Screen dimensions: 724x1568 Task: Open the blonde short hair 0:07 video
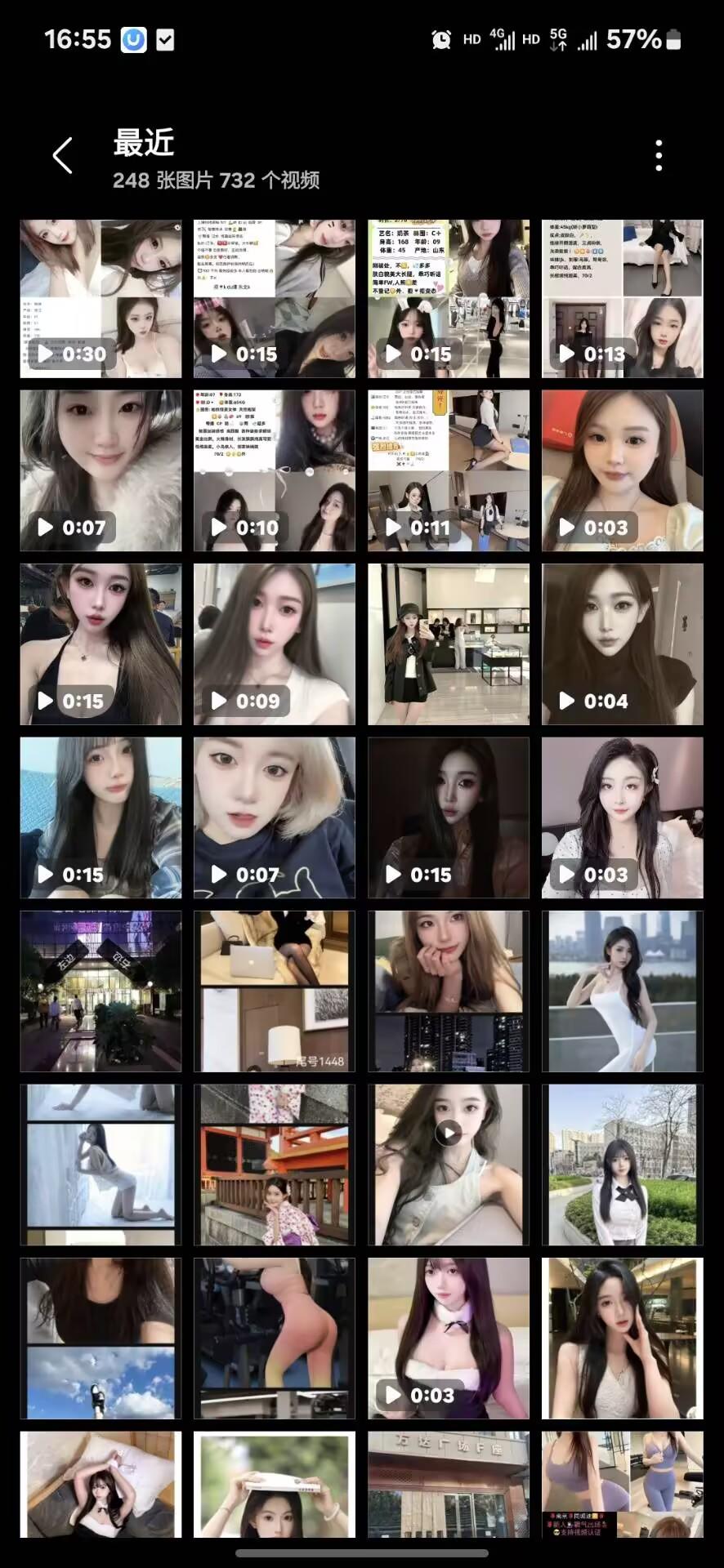click(x=275, y=818)
